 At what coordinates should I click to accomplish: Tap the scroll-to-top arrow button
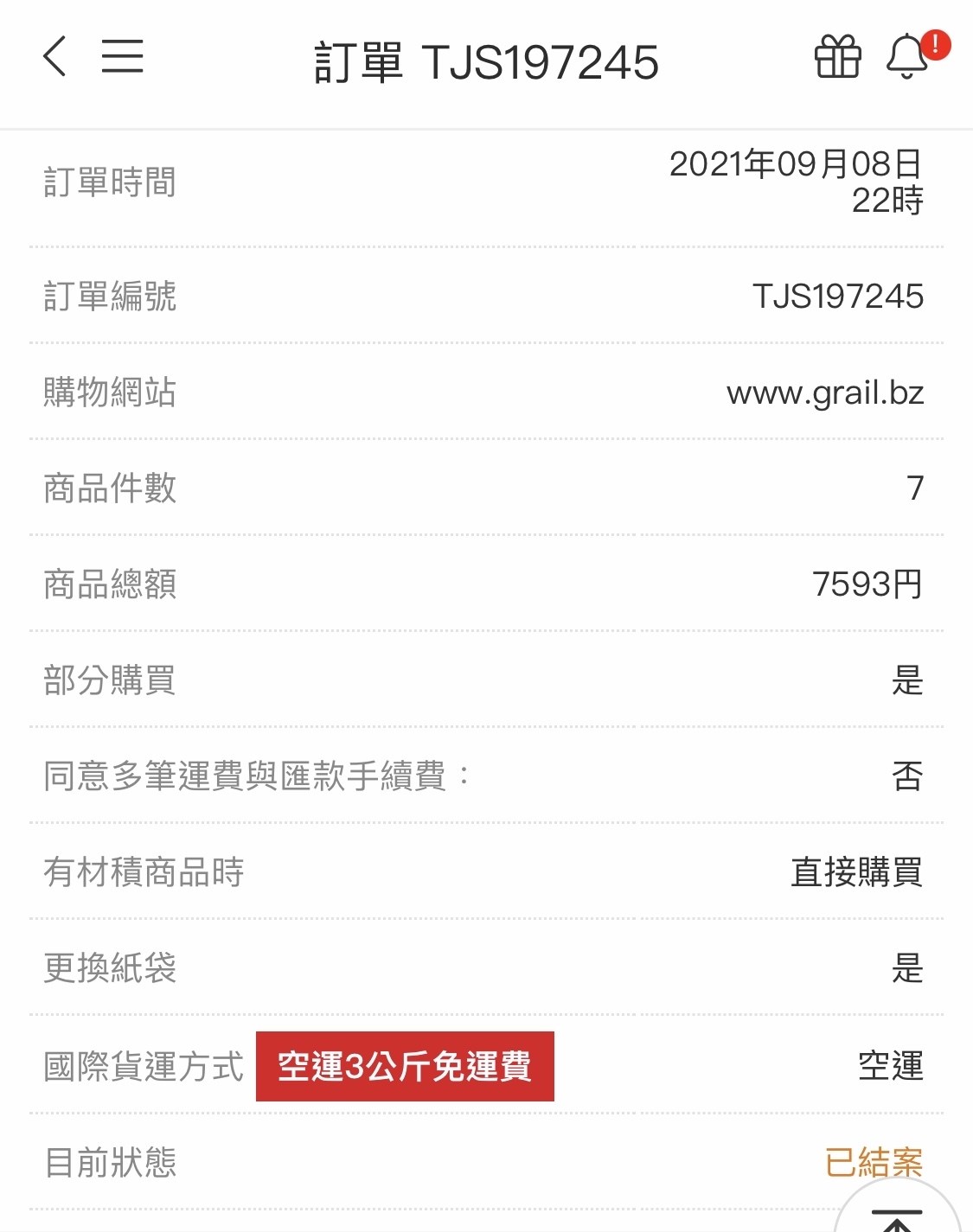pyautogui.click(x=898, y=1215)
